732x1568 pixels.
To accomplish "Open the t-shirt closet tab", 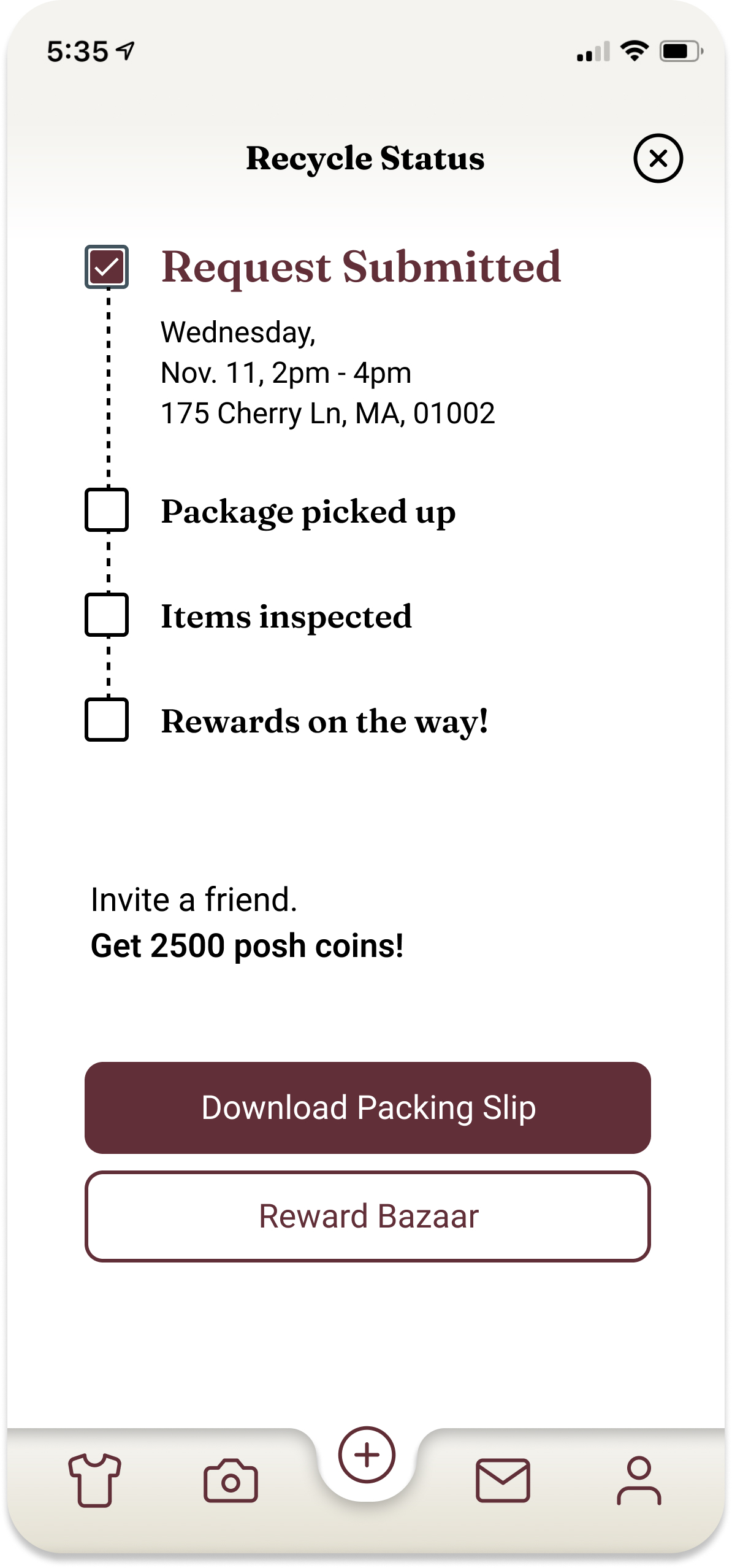I will [95, 1480].
